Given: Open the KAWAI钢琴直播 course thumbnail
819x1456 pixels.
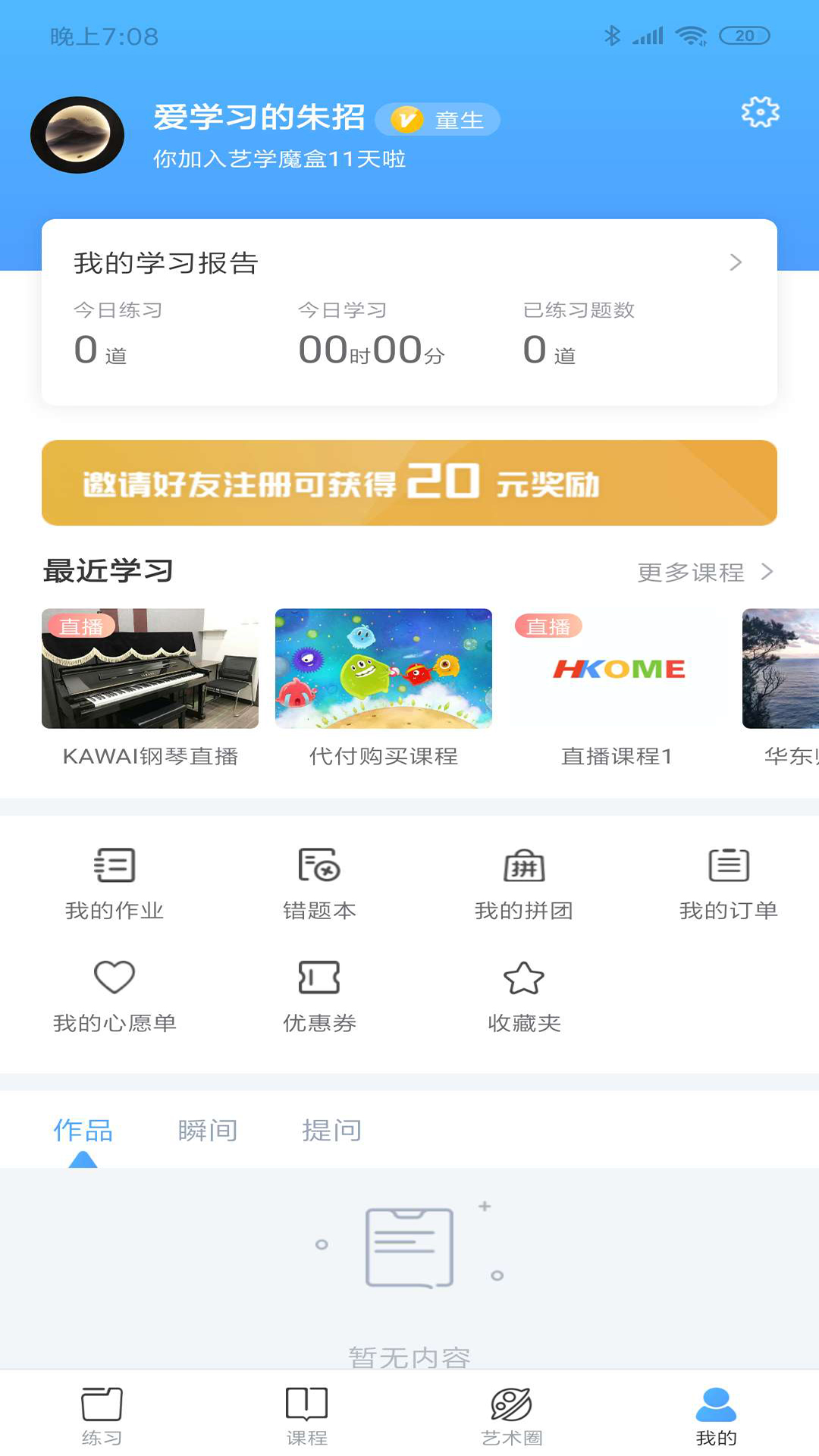Looking at the screenshot, I should (149, 669).
